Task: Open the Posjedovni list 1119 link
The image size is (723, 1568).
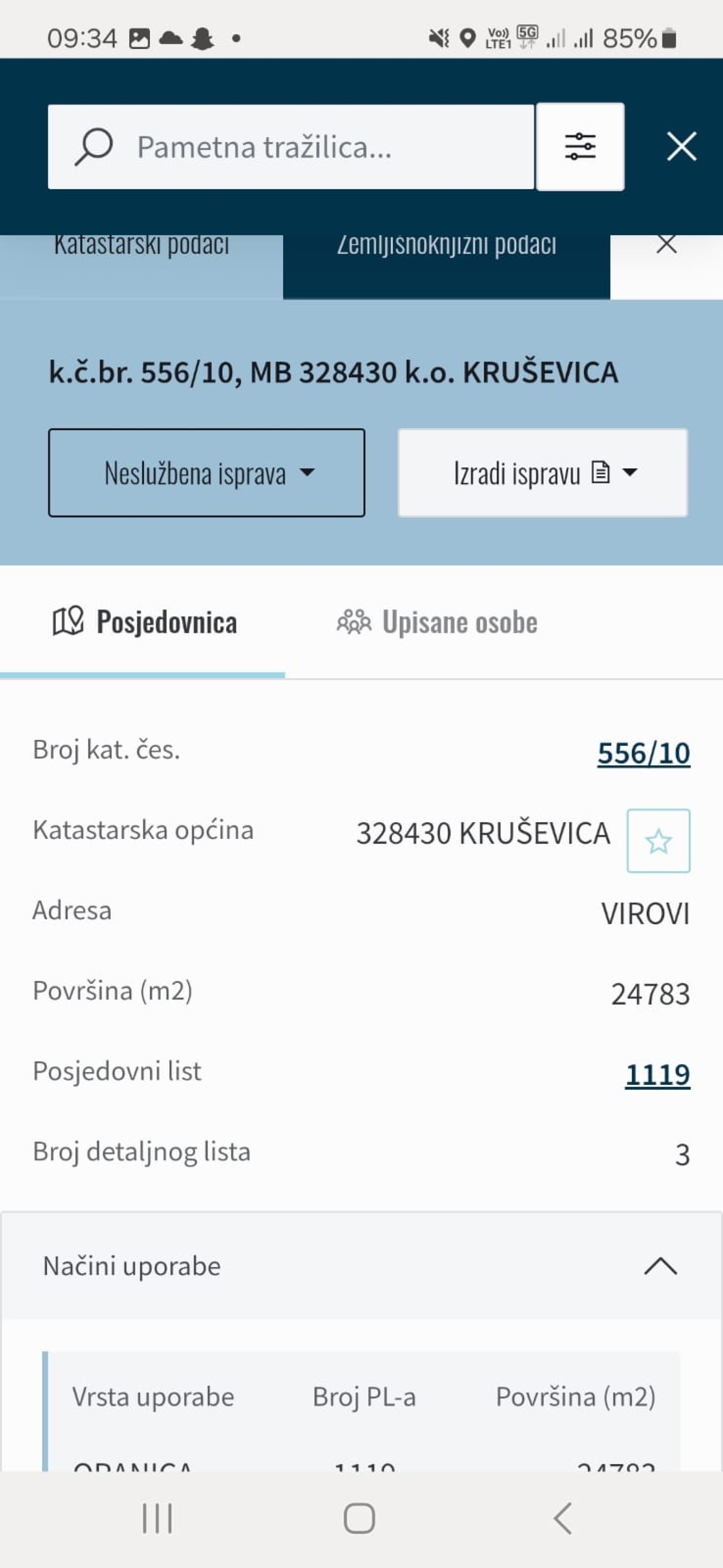Action: coord(658,1074)
